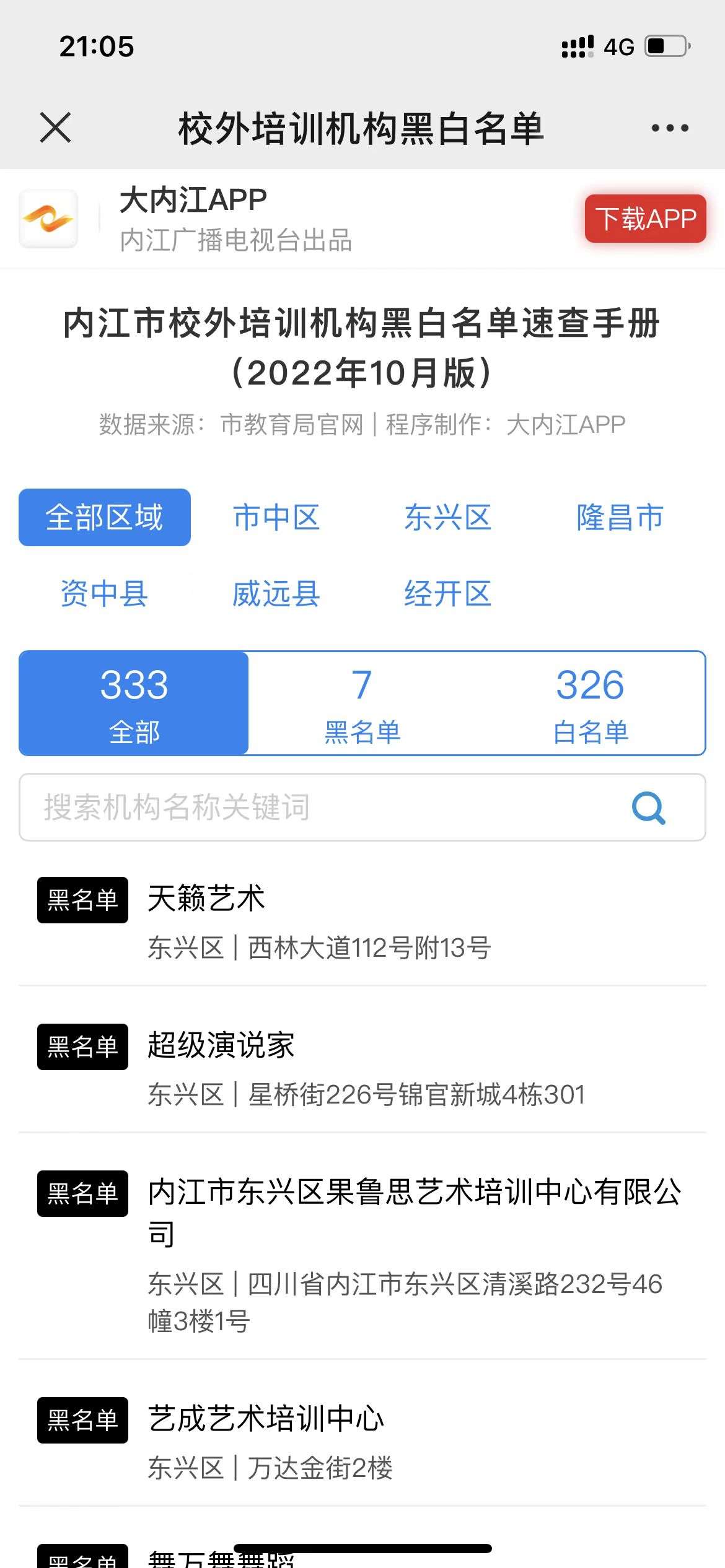Filter by 资中县
The width and height of the screenshot is (725, 1568).
[x=104, y=593]
